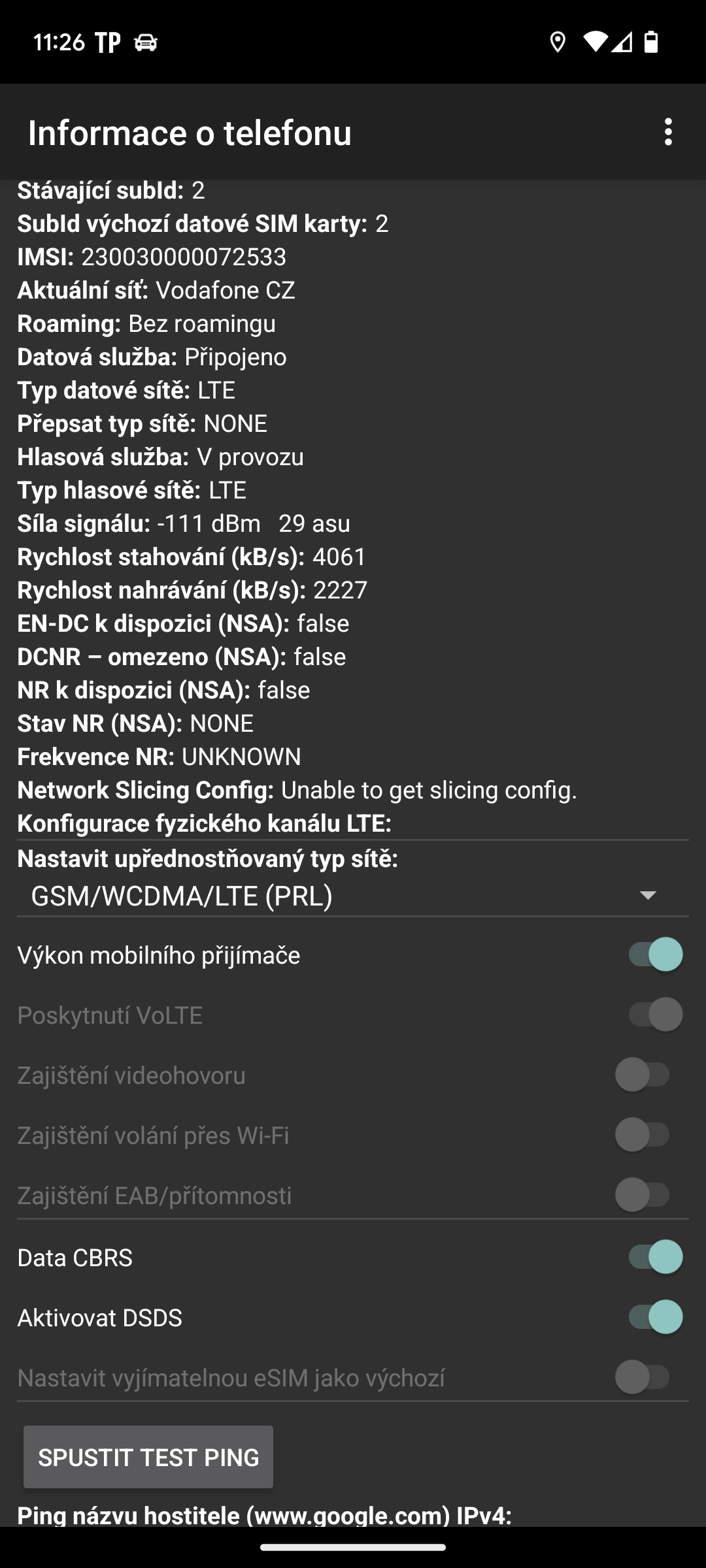Open the overflow menu
706x1568 pixels.
[x=667, y=132]
